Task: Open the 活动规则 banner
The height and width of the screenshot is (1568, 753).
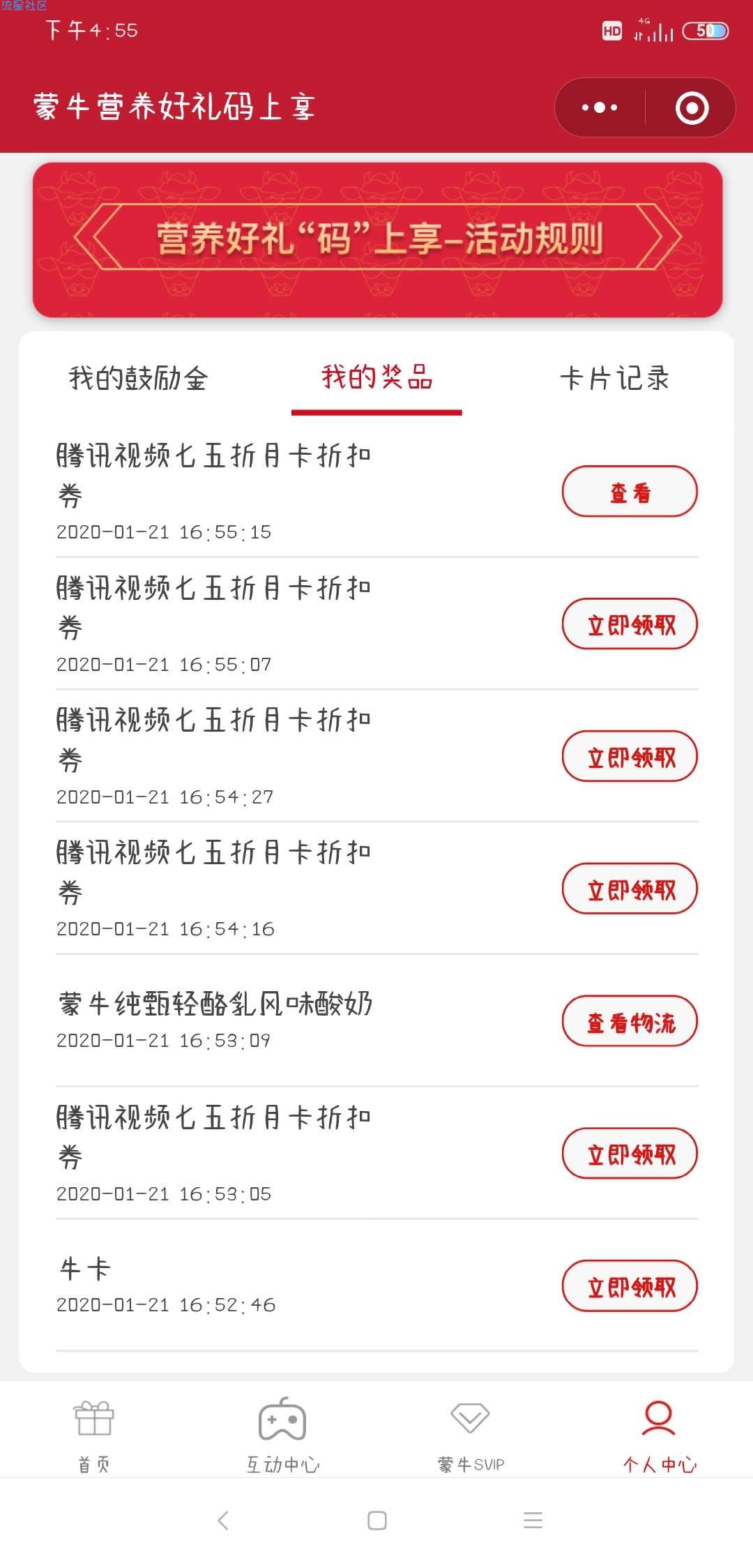Action: click(x=377, y=239)
